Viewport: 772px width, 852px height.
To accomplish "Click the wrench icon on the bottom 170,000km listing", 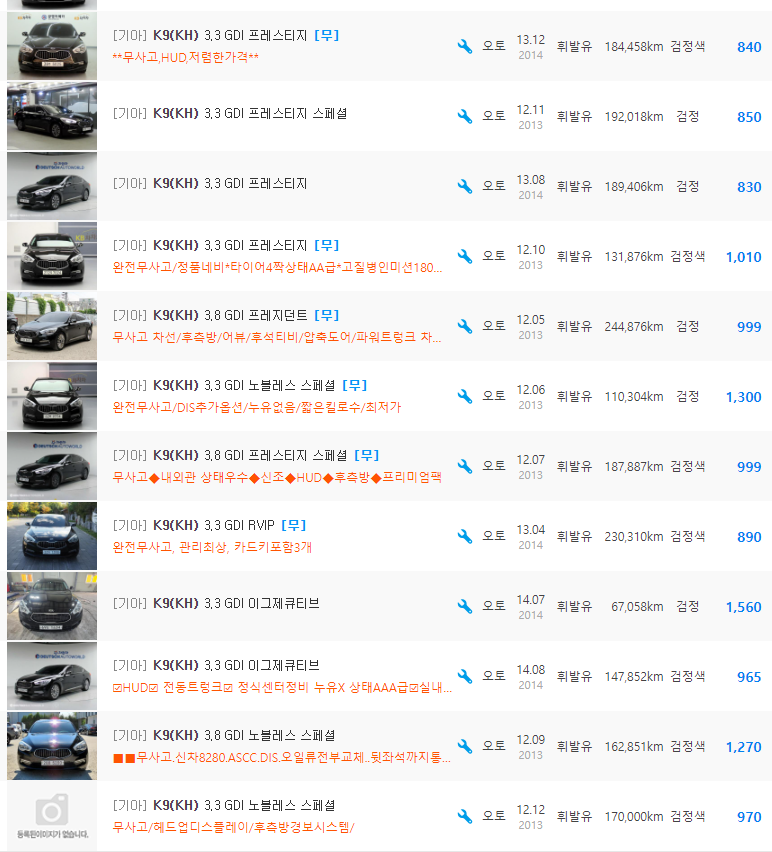I will pos(462,816).
